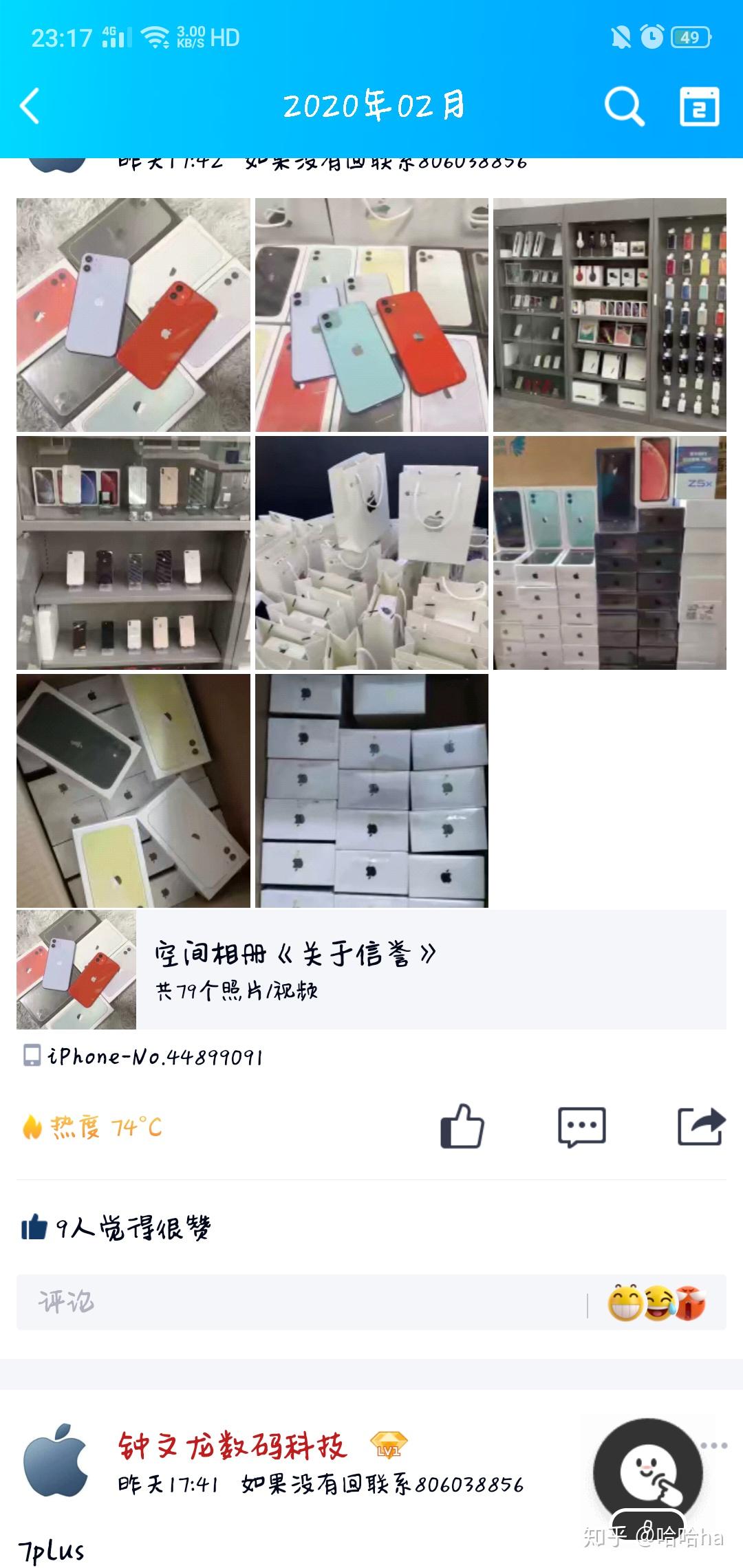Tap the floating smiley assistant button
This screenshot has width=743, height=1568.
click(x=647, y=1472)
